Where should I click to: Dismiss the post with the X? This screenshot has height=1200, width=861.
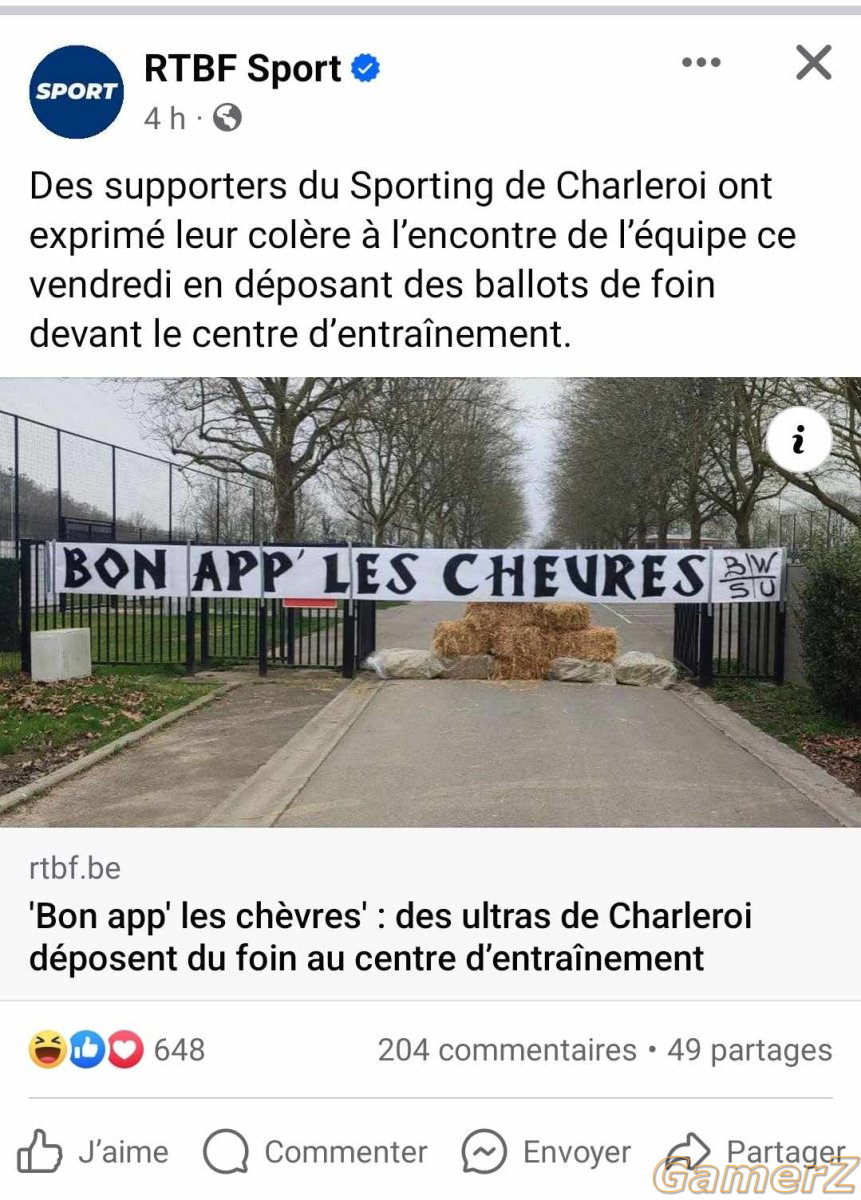[x=813, y=63]
